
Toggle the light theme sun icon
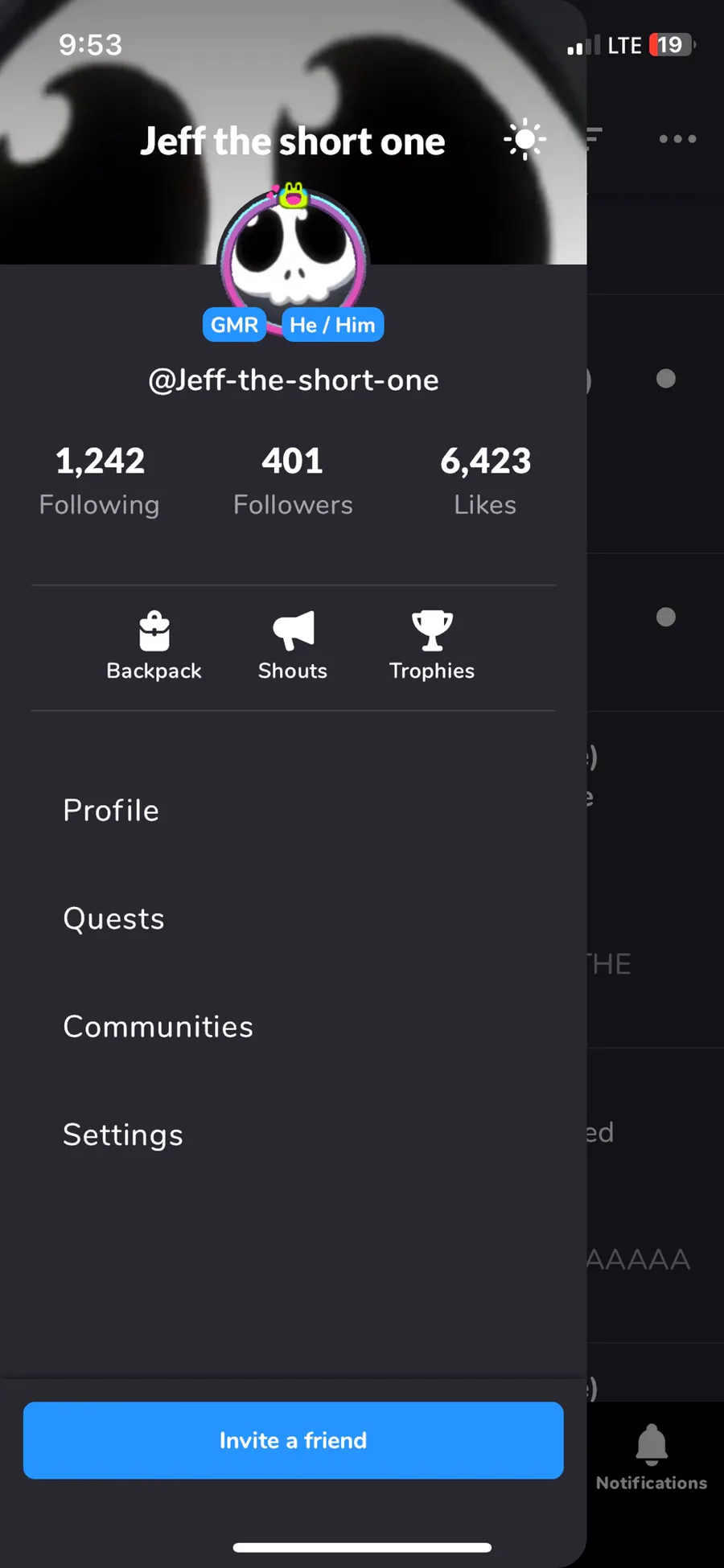[524, 140]
